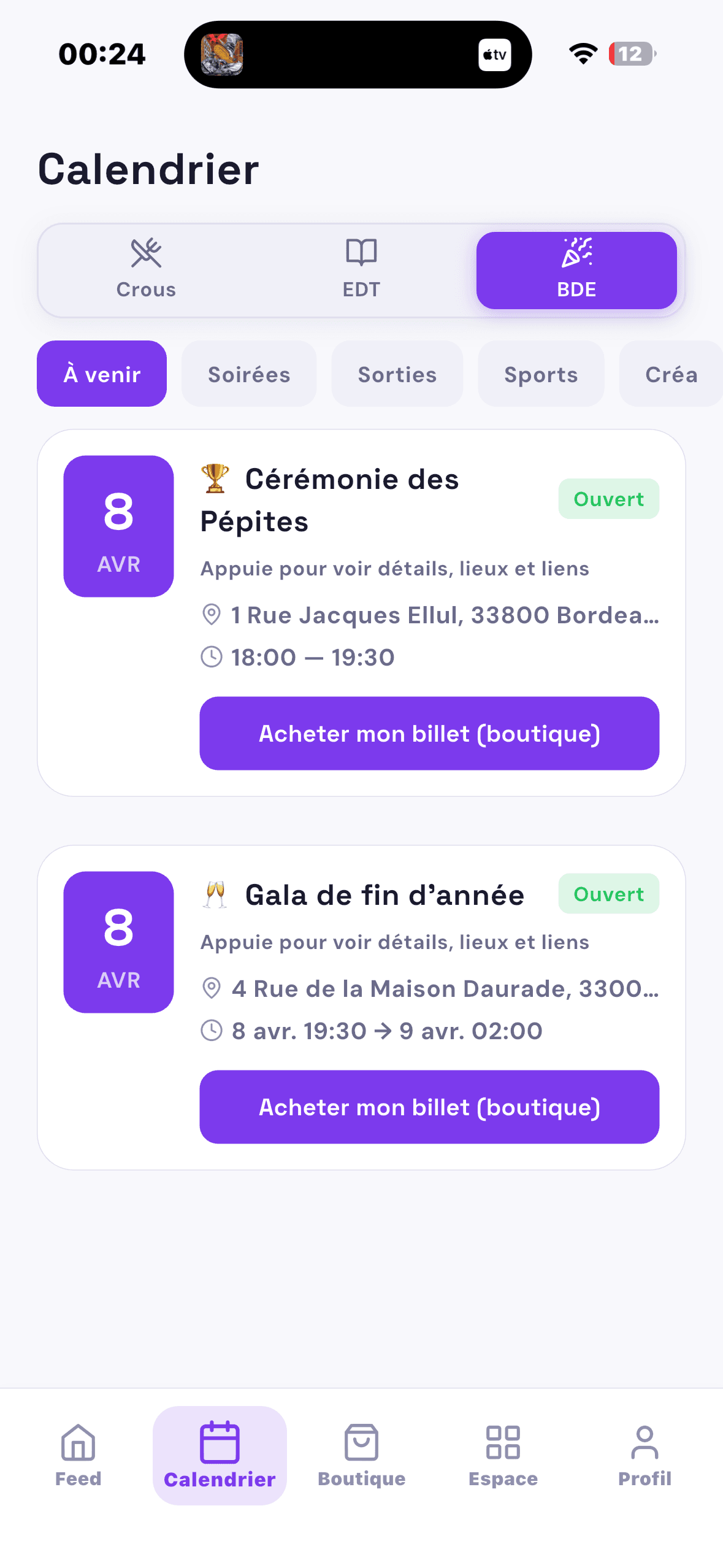This screenshot has width=723, height=1568.
Task: Tap Acheter mon billet for Cérémonie des Pépites
Action: point(429,732)
